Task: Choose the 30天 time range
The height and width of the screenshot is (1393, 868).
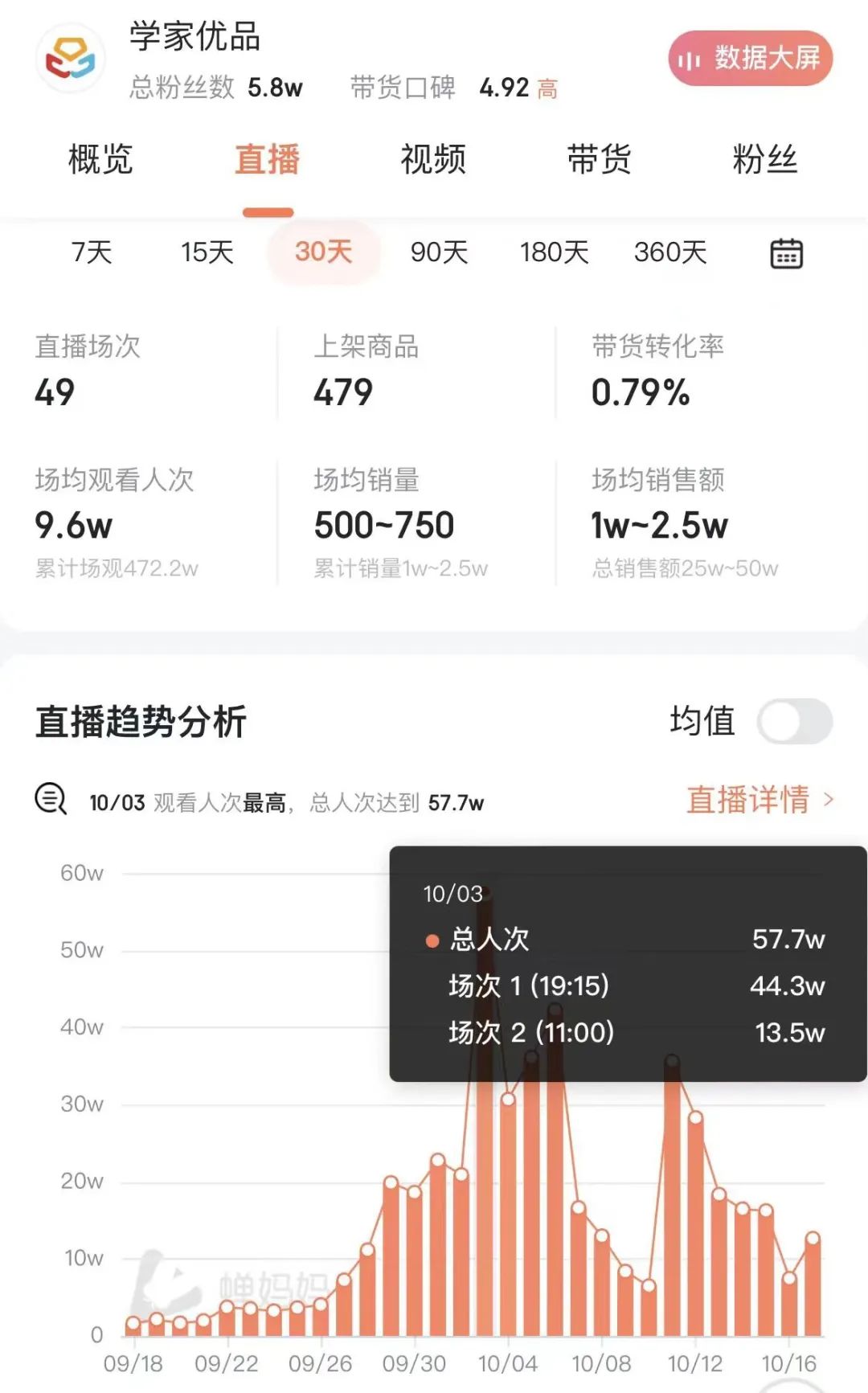Action: 323,252
